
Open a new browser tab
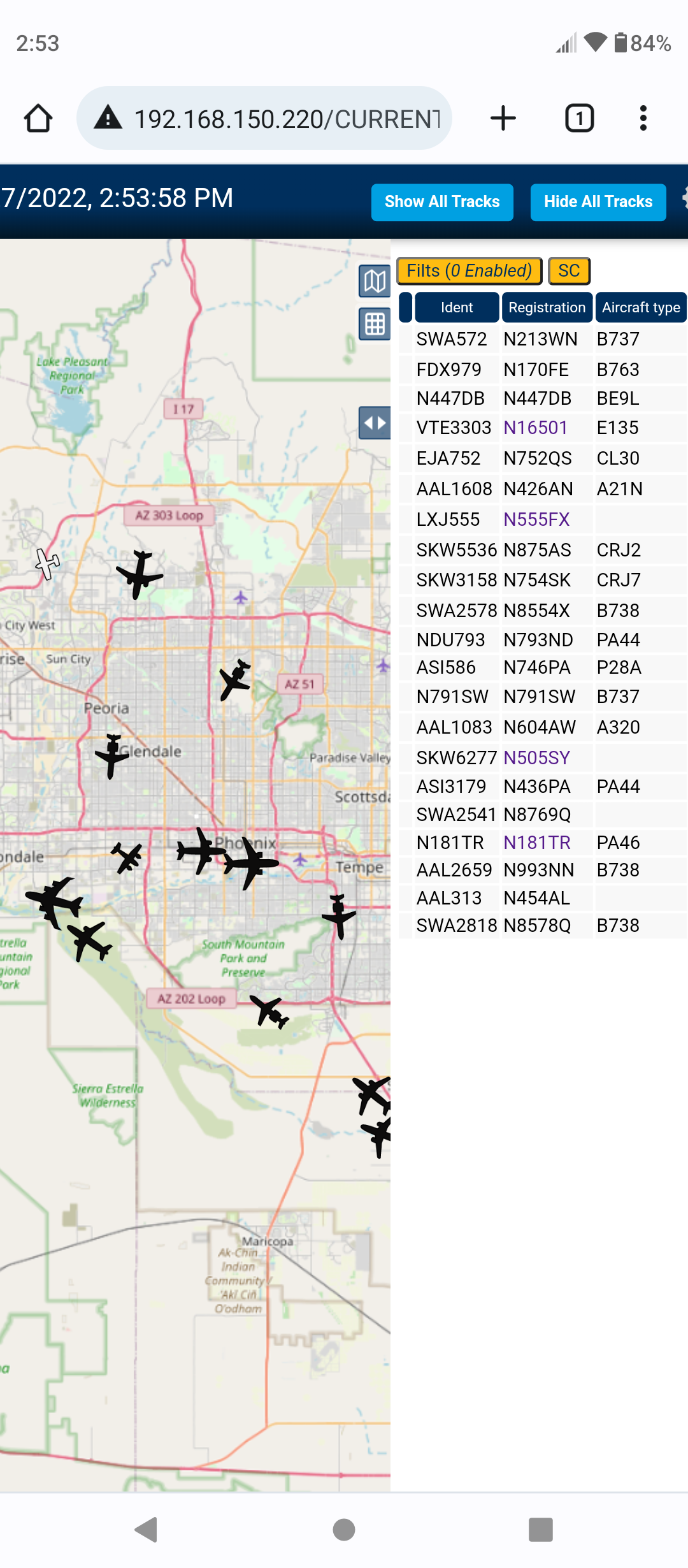coord(503,118)
